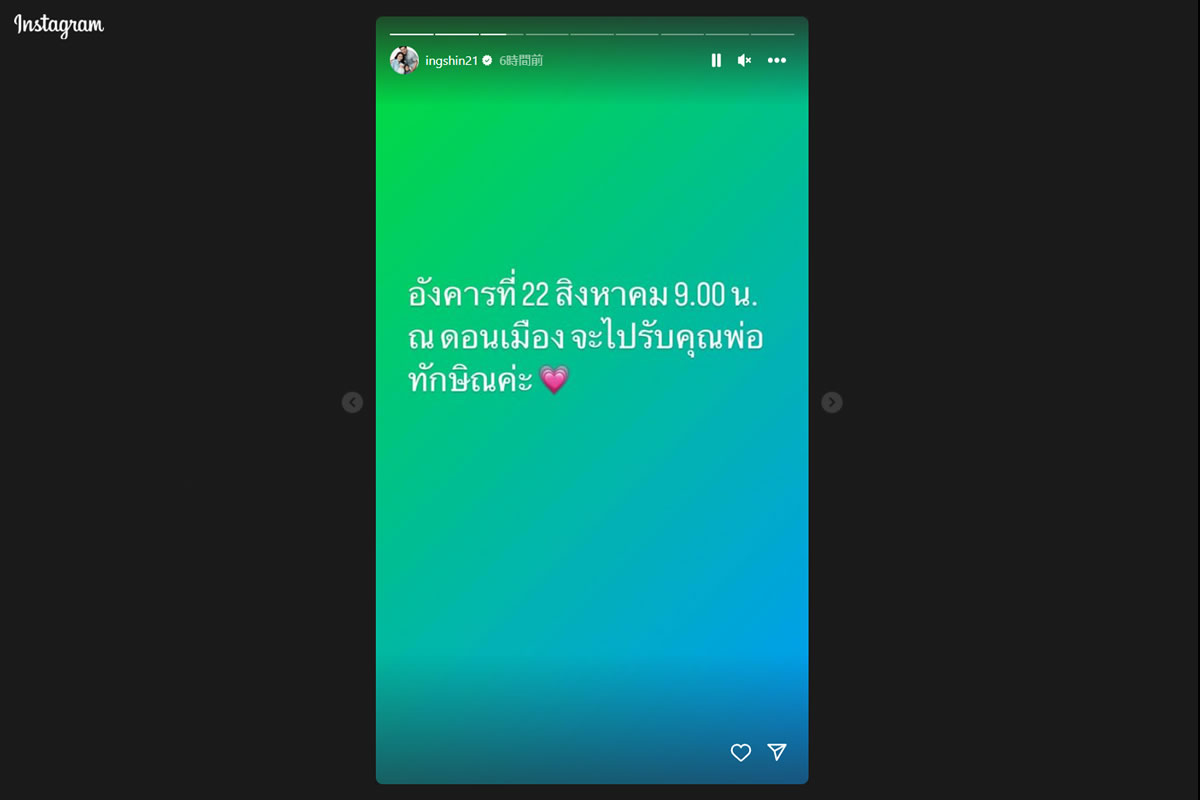Like this story with the heart
Image resolution: width=1200 pixels, height=800 pixels.
click(740, 753)
